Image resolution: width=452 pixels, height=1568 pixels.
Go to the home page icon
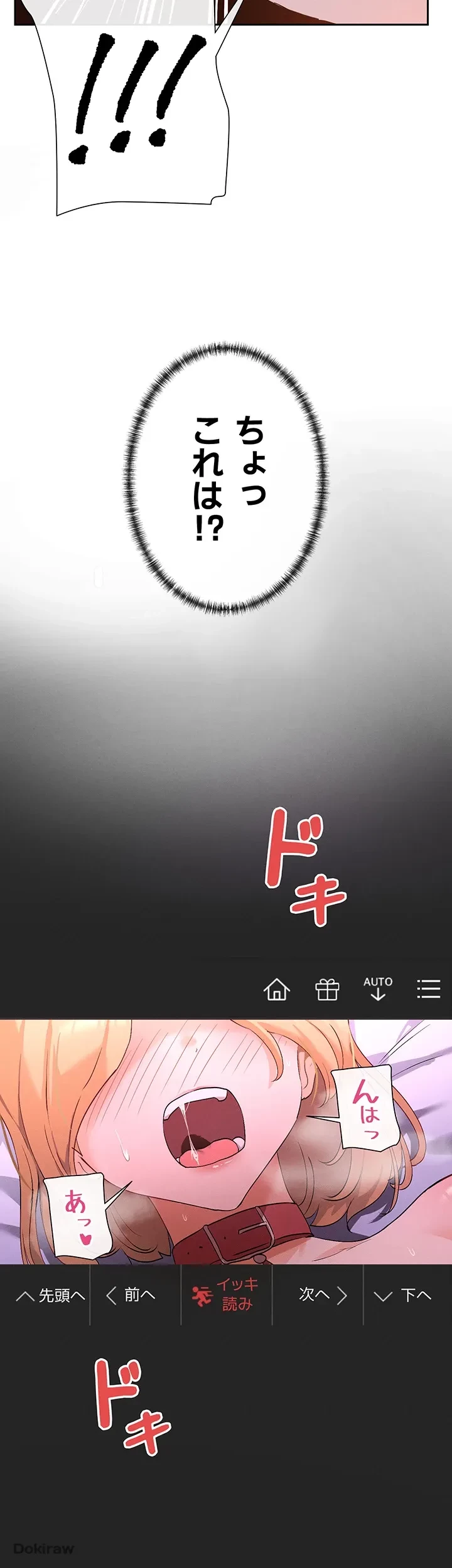pos(277,989)
